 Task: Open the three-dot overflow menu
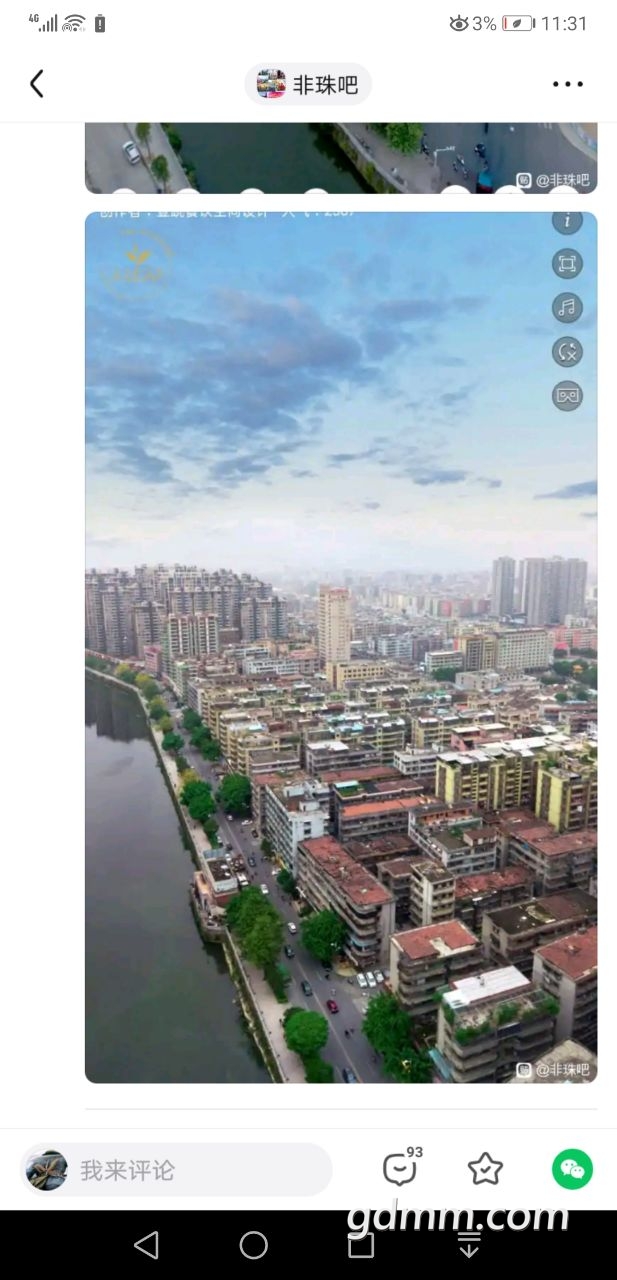pyautogui.click(x=567, y=84)
